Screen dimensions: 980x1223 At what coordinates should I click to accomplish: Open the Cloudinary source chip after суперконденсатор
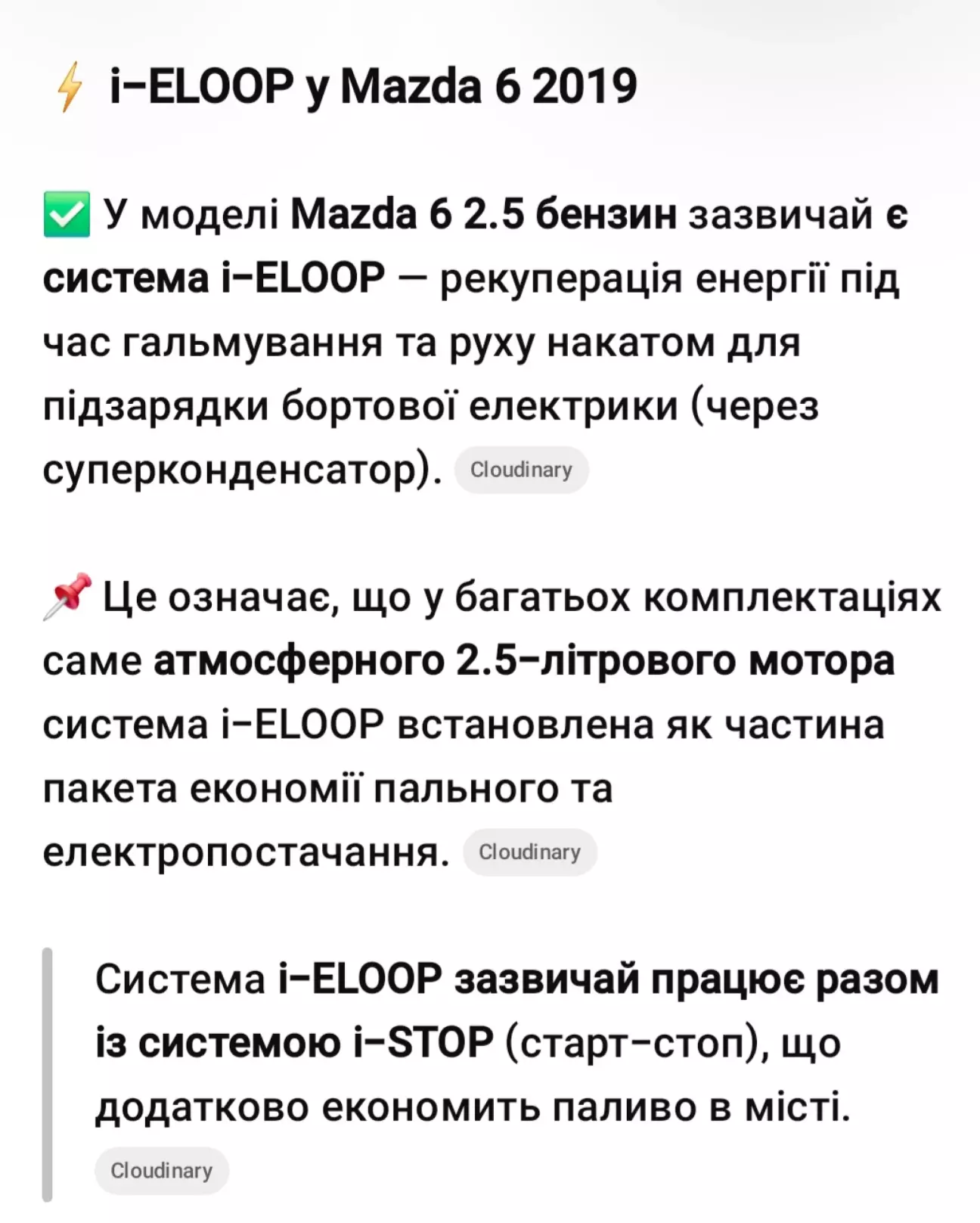[x=521, y=470]
